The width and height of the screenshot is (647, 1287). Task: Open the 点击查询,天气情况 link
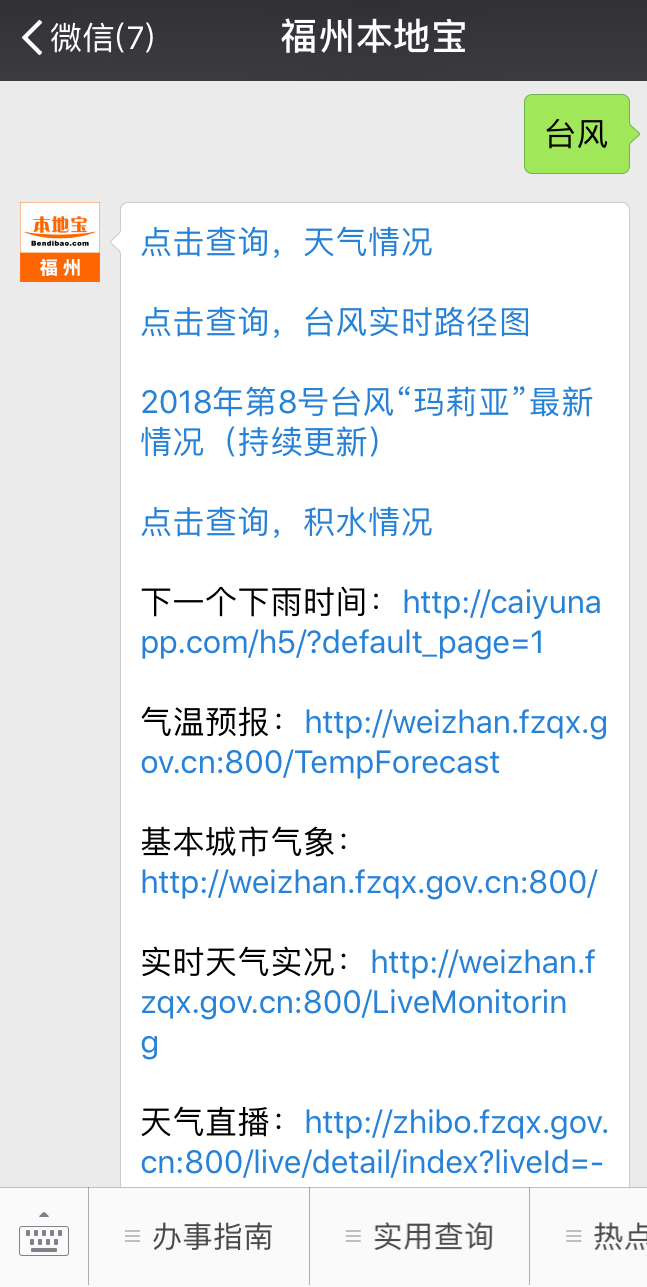coord(286,242)
